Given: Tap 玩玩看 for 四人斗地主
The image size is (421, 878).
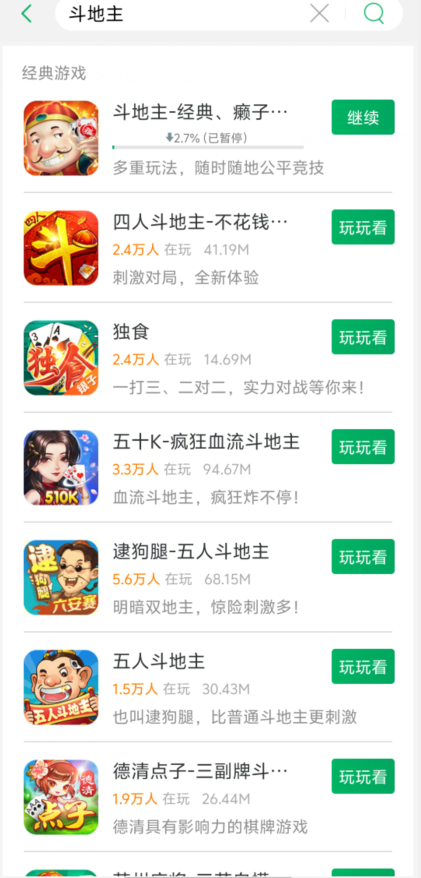Looking at the screenshot, I should click(x=363, y=227).
